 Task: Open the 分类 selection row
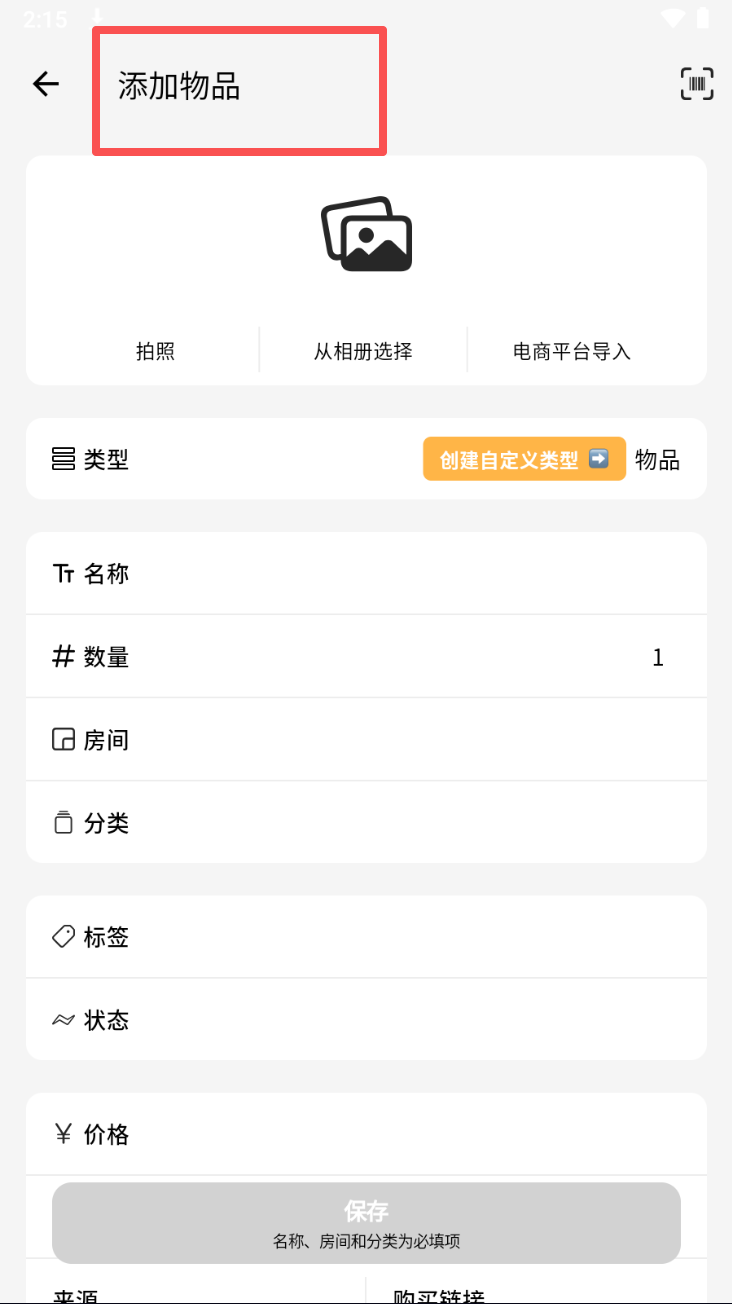(366, 823)
